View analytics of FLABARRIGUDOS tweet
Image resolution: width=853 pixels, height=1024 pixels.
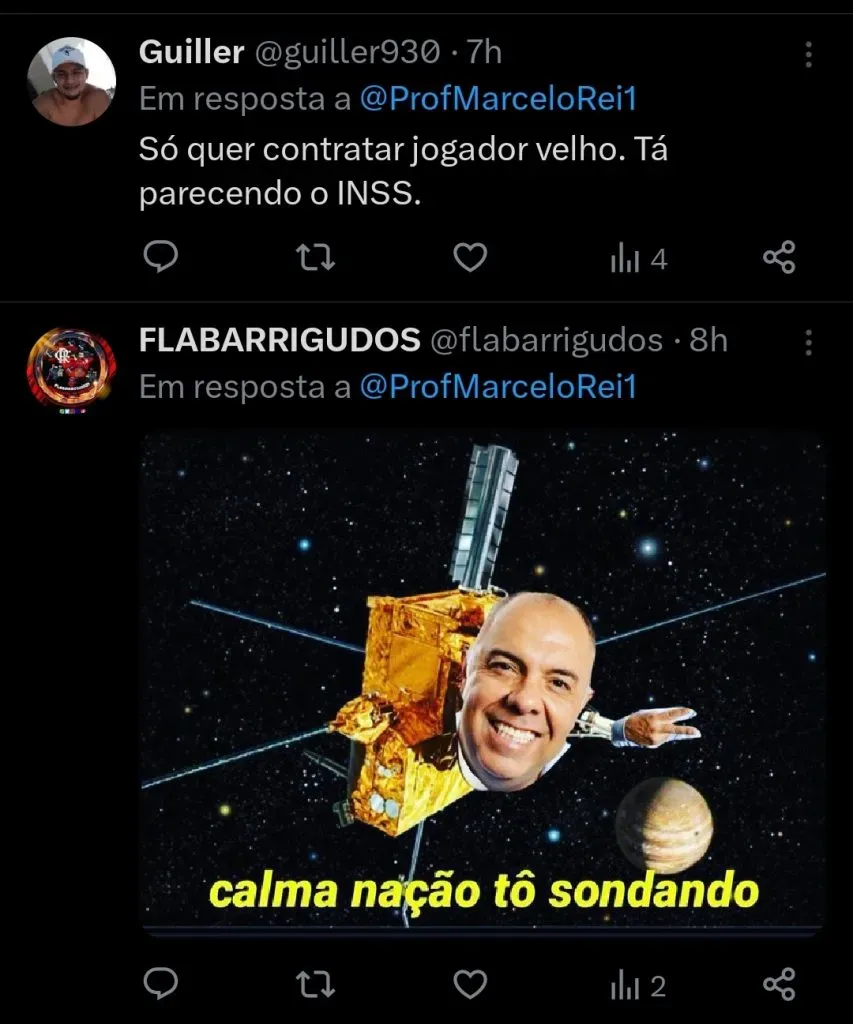(638, 986)
